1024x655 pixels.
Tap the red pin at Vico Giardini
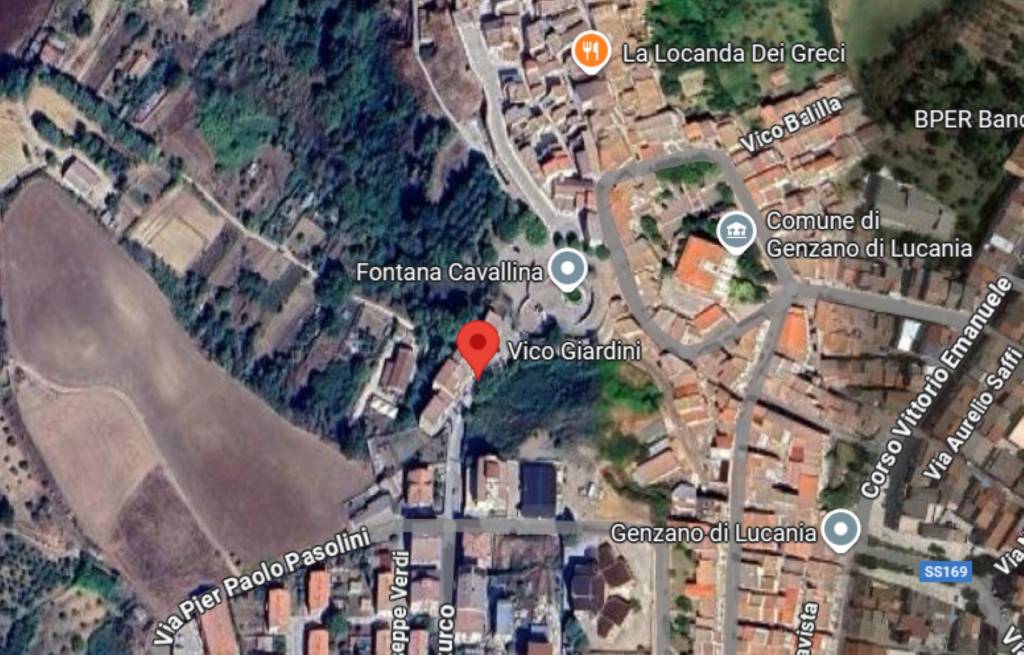(x=478, y=346)
